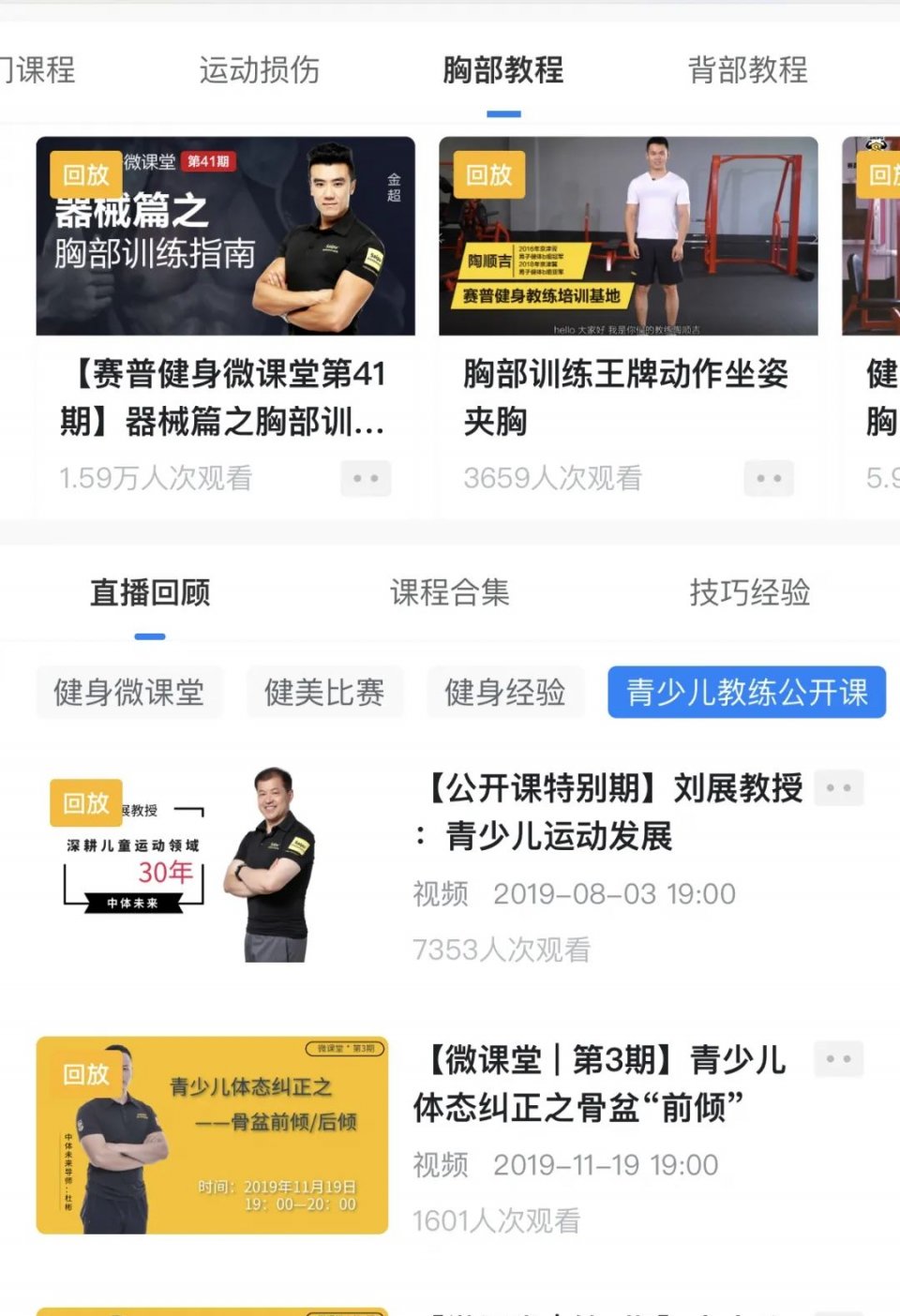Filter by 健美比赛 chip
The image size is (900, 1316).
[324, 693]
